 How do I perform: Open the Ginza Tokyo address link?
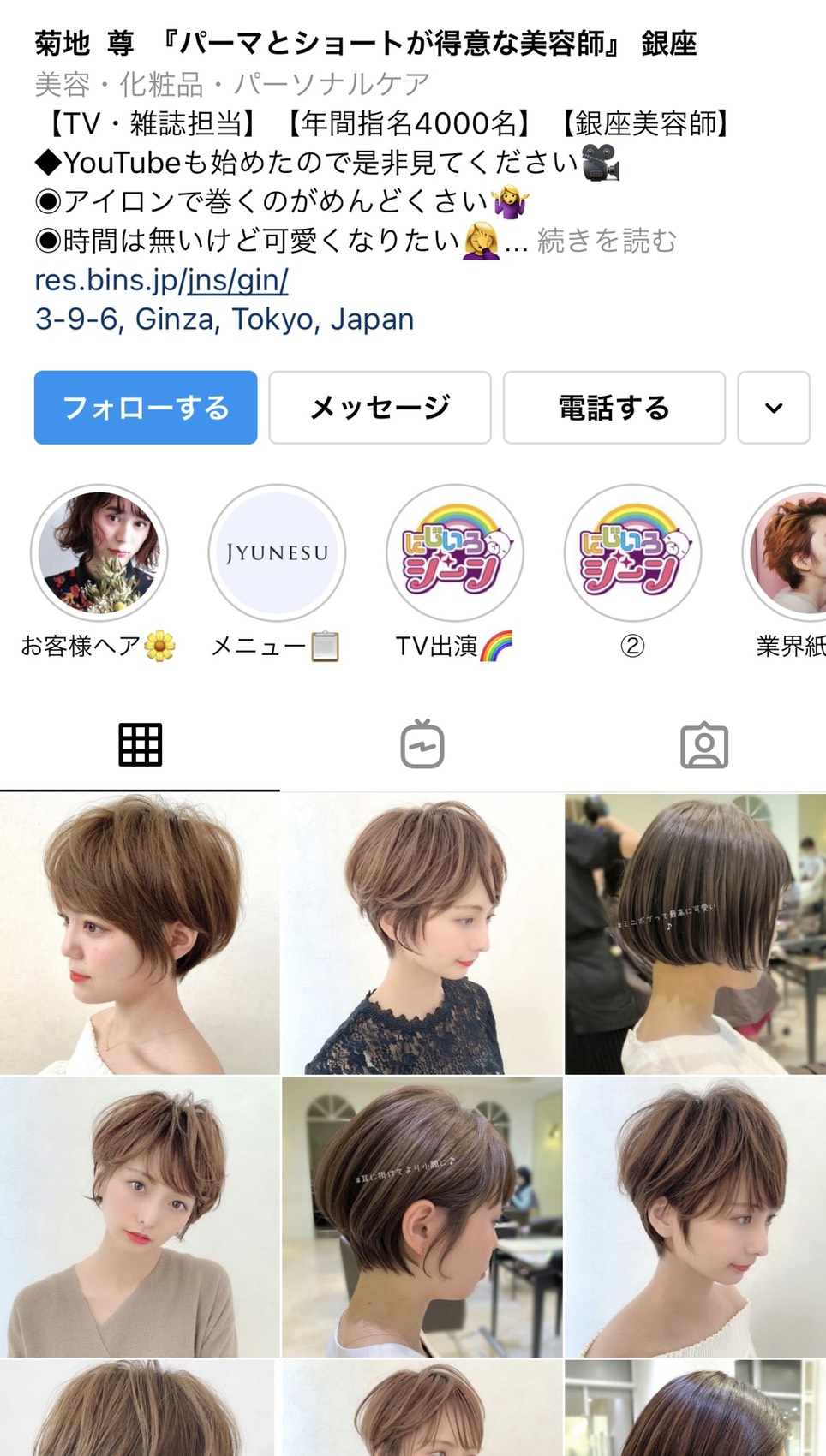coord(224,319)
